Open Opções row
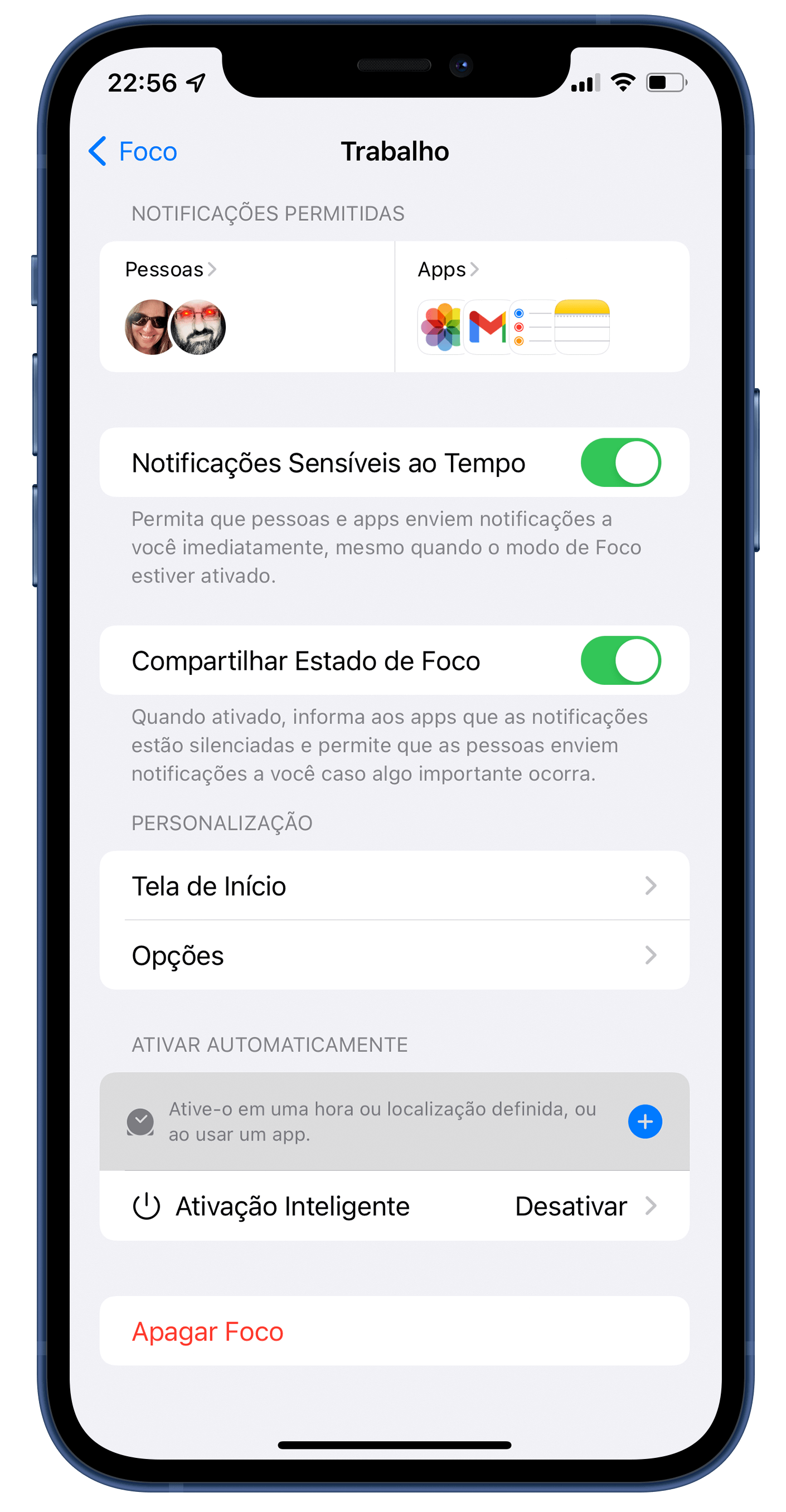 [x=394, y=955]
